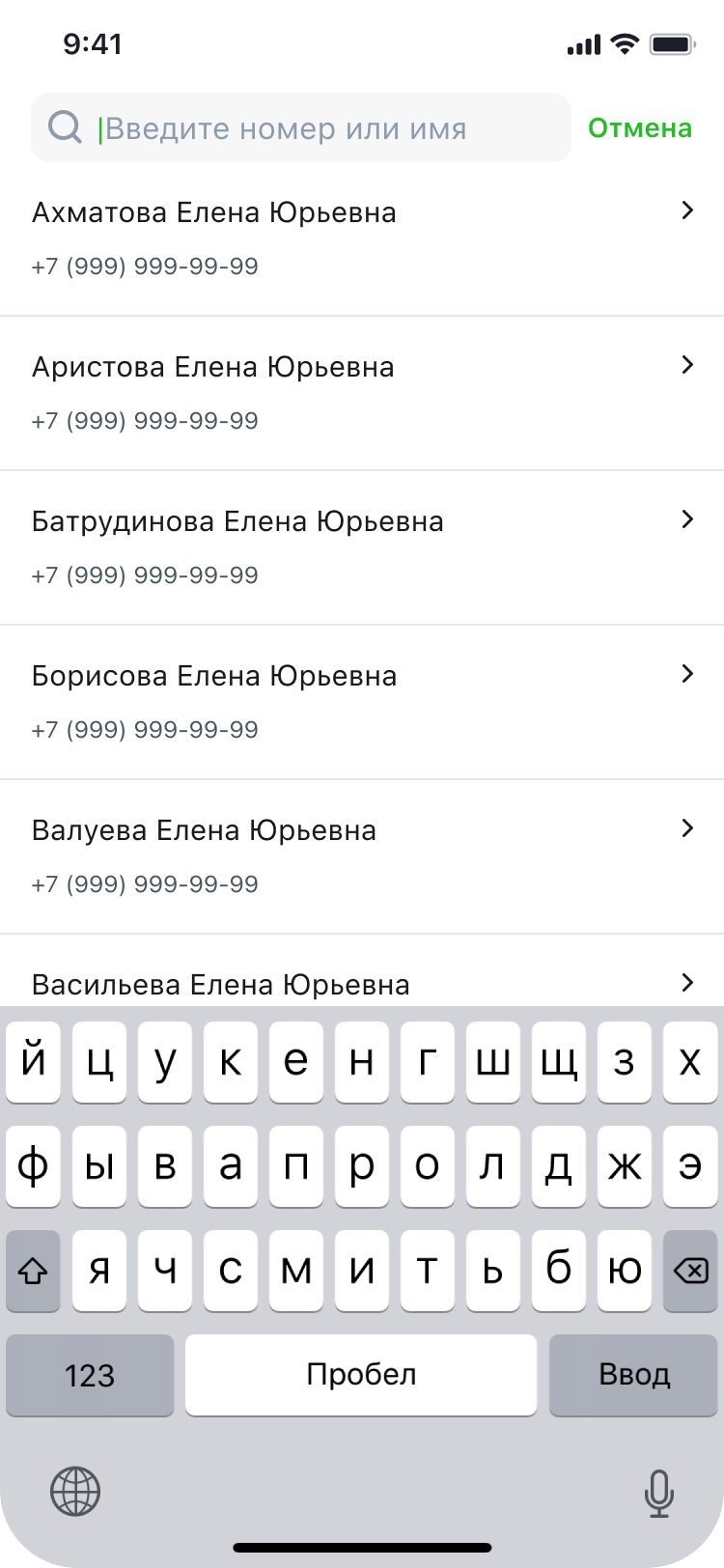Tap the backspace key on the keyboard

690,1271
